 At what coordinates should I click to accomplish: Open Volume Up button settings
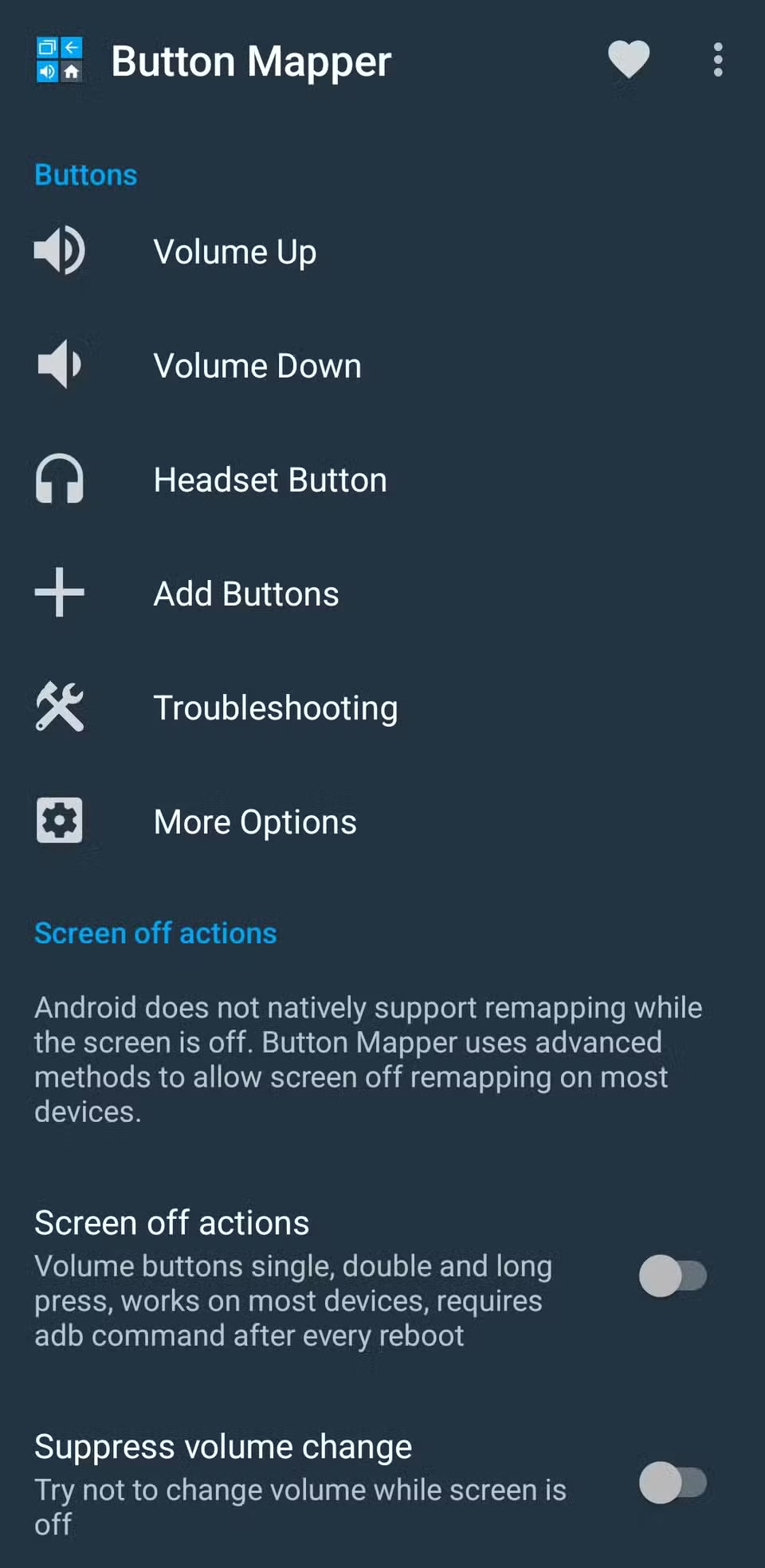235,252
